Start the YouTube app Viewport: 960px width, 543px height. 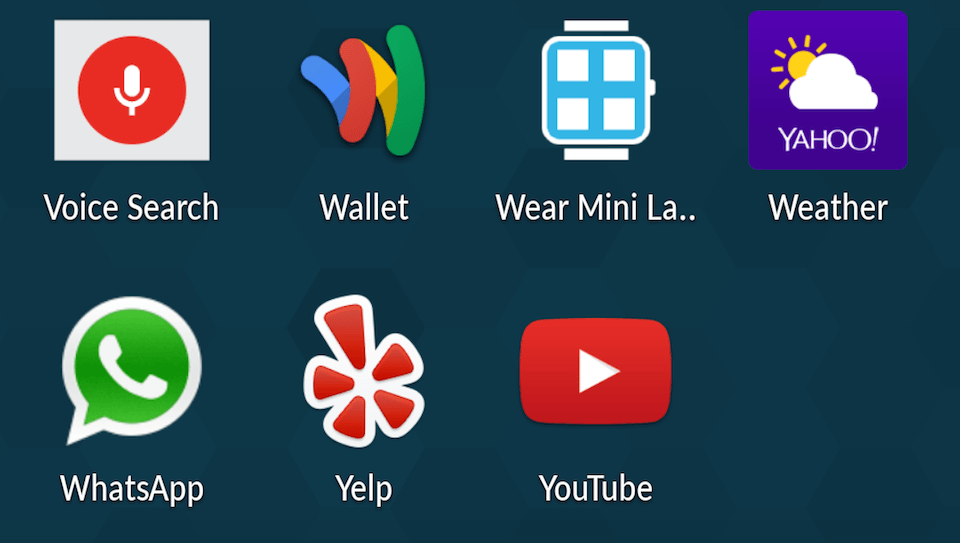pos(596,372)
